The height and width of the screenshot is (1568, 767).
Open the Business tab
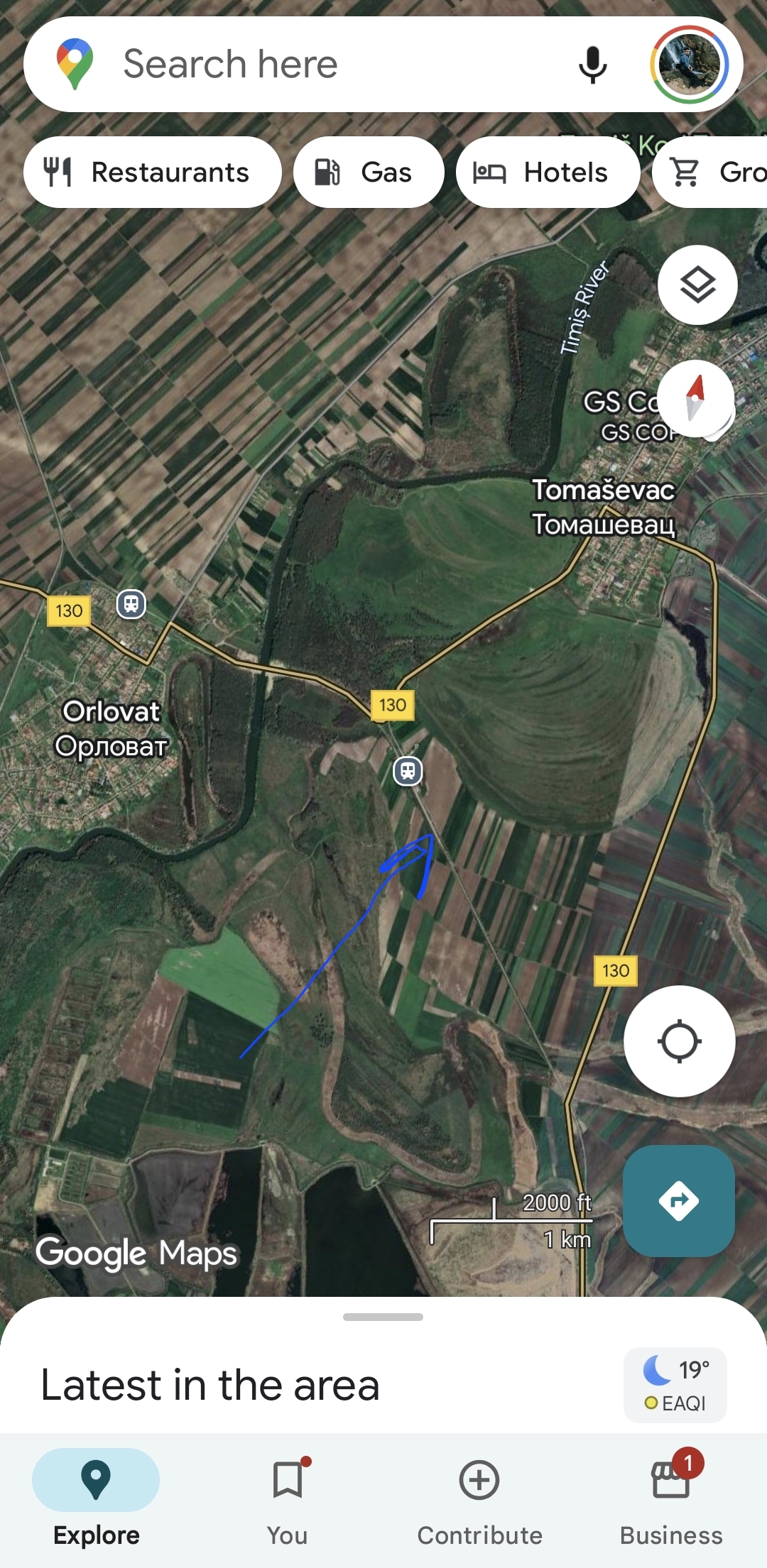[671, 1495]
